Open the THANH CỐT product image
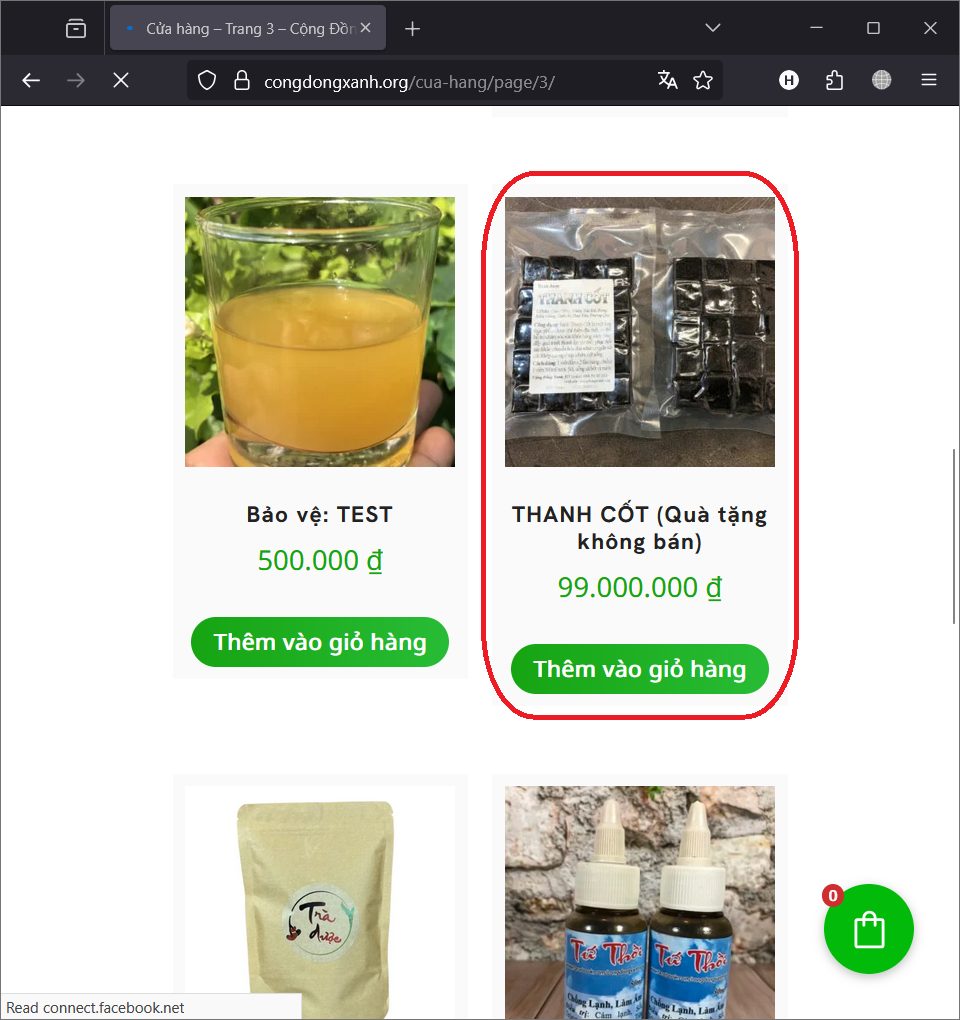 639,332
